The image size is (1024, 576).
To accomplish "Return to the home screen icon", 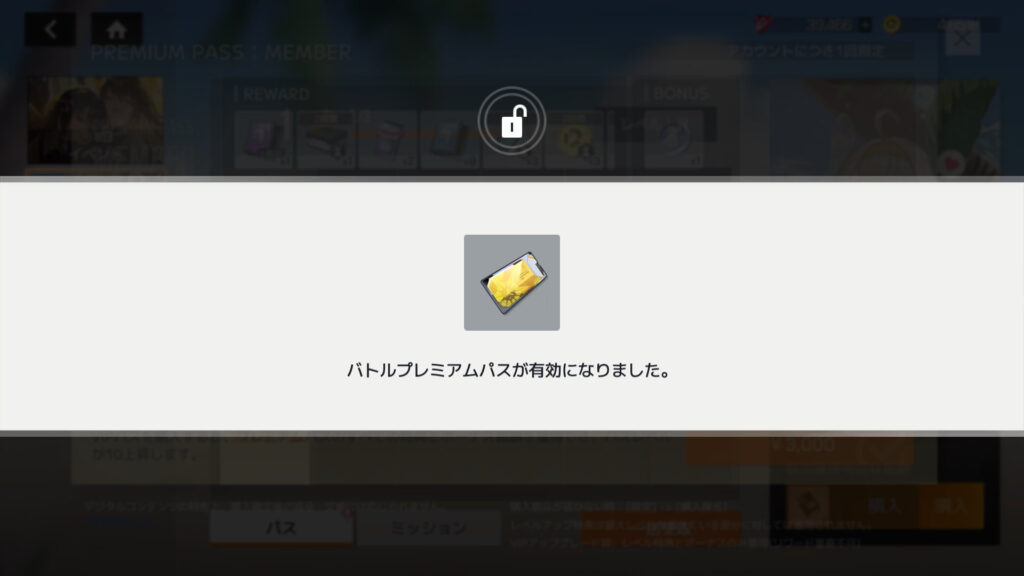I will (116, 29).
